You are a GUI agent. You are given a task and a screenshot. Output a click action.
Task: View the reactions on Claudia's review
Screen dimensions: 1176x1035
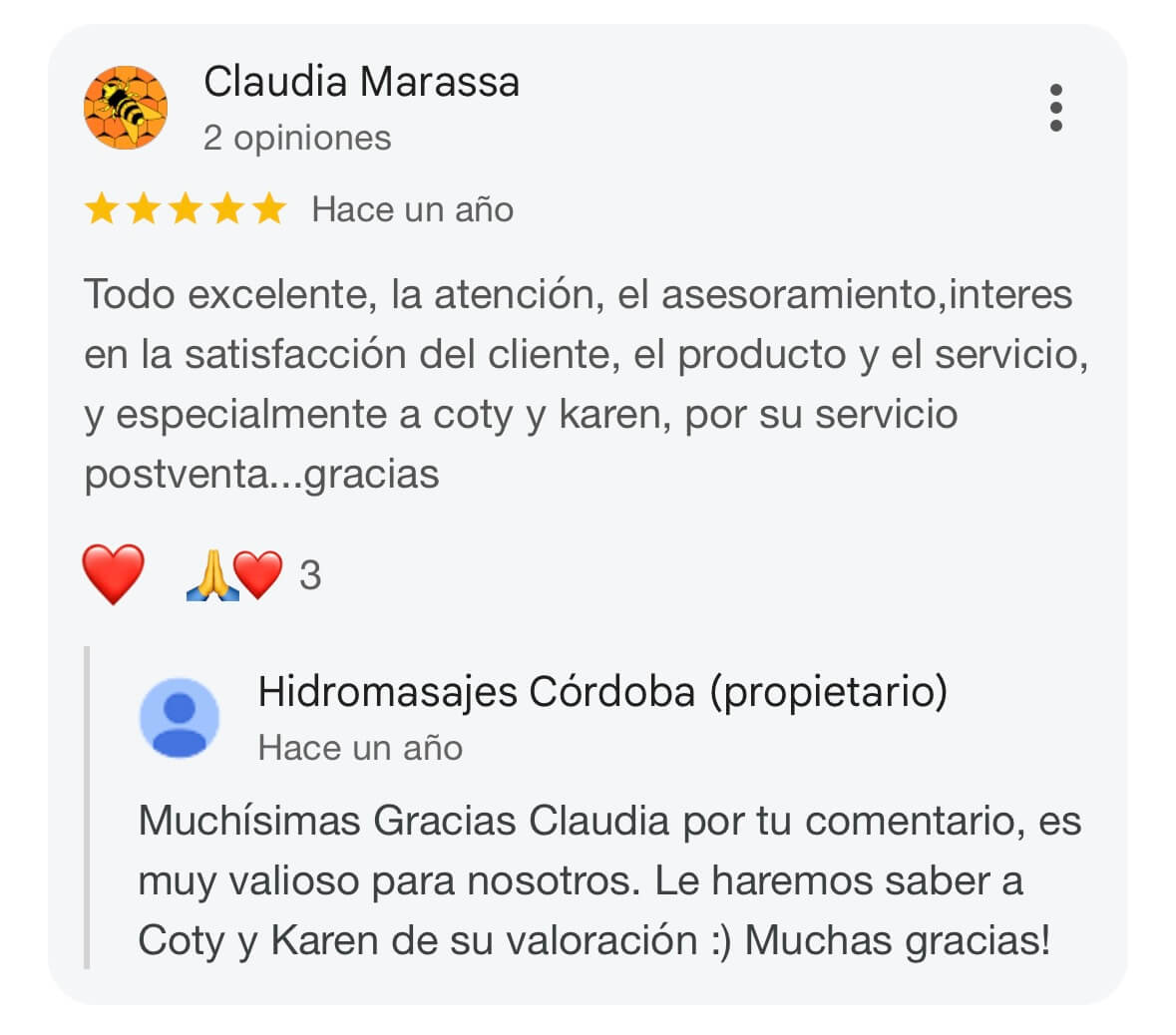[x=253, y=575]
